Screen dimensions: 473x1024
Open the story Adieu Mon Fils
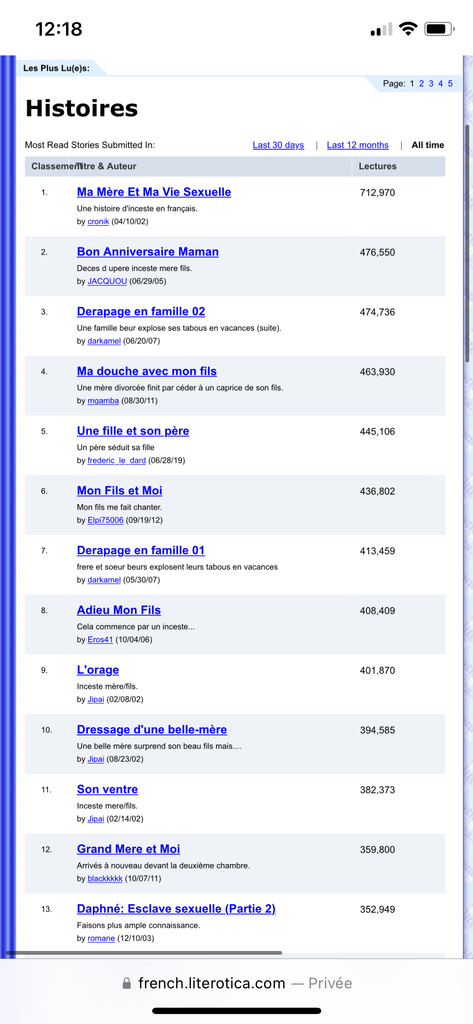pos(119,610)
